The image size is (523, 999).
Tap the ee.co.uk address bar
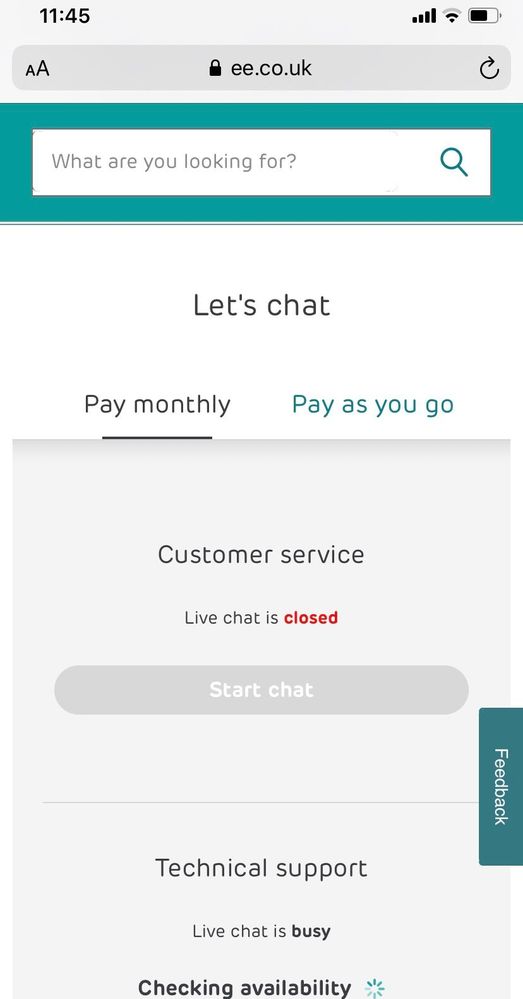coord(261,68)
